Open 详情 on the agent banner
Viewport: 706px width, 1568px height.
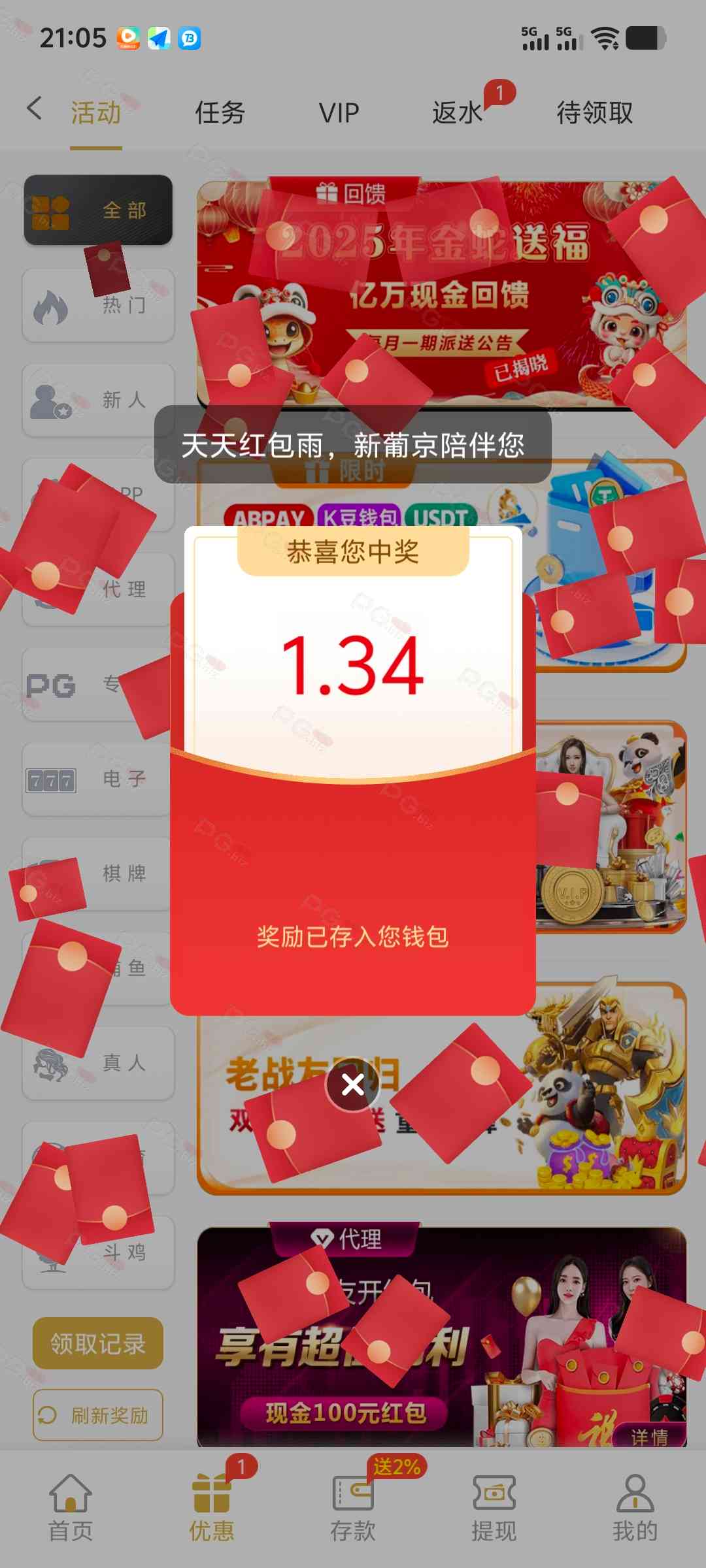649,1436
